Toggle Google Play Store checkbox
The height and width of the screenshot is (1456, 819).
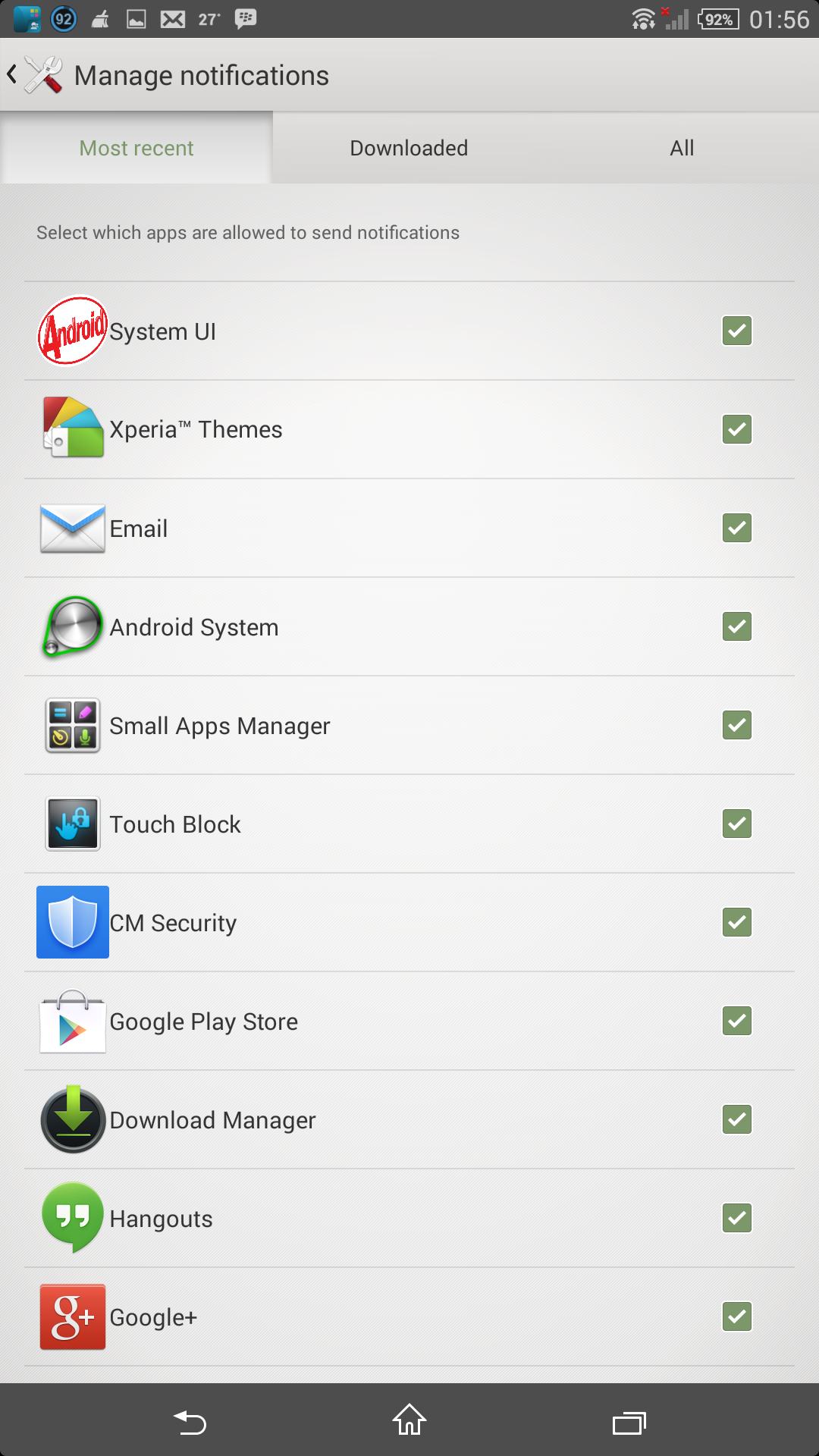(736, 1021)
